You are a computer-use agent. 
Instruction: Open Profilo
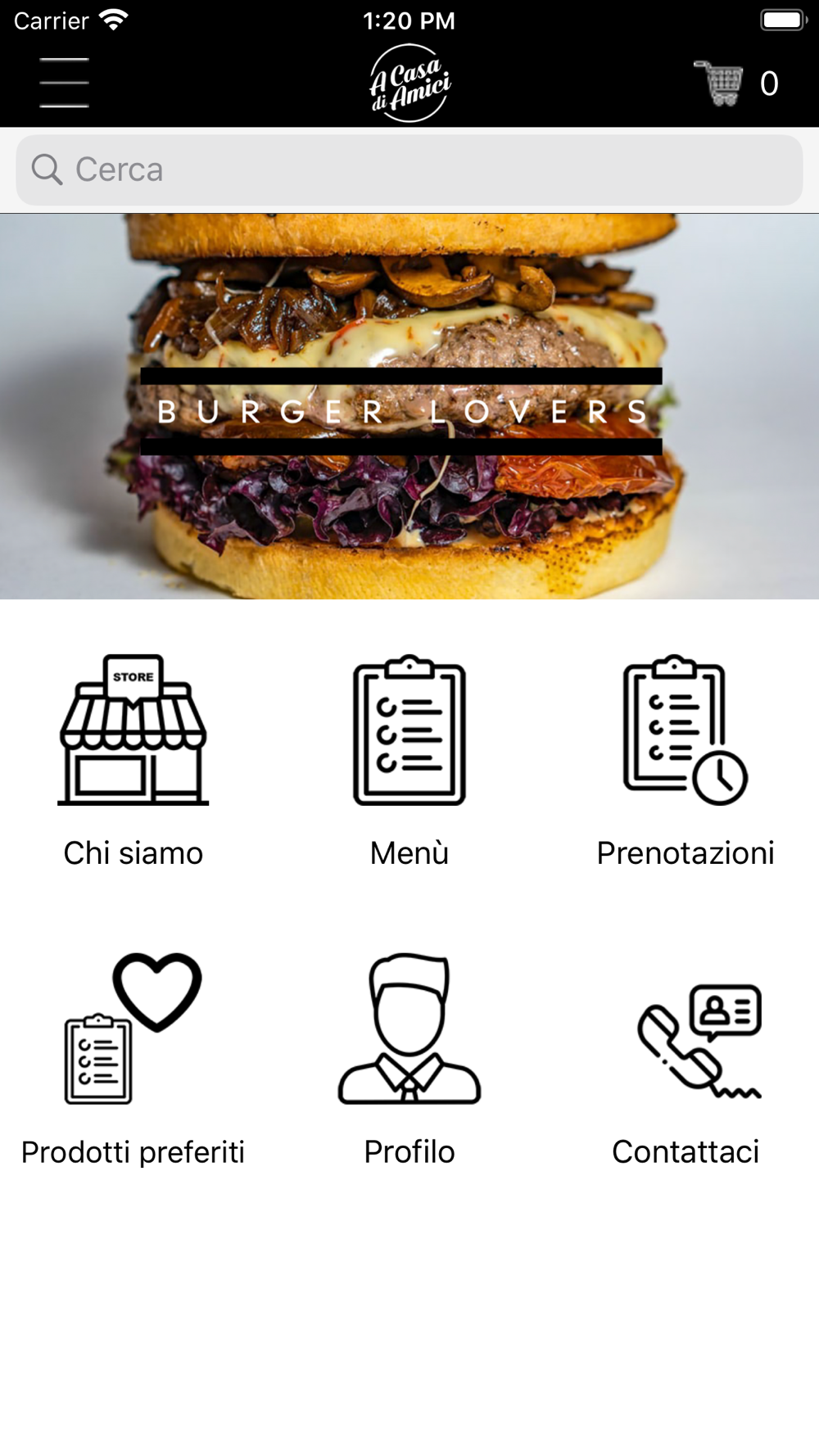point(409,1060)
